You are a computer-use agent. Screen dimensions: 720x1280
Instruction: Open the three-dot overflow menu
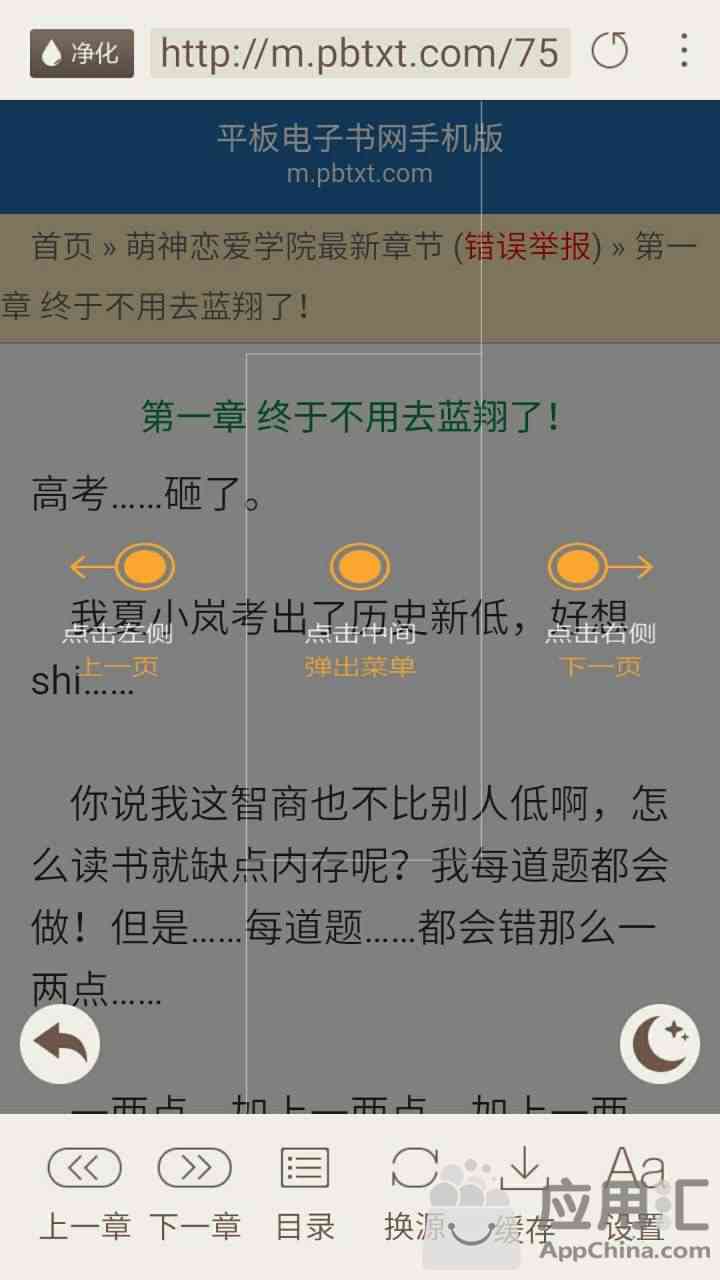(684, 51)
